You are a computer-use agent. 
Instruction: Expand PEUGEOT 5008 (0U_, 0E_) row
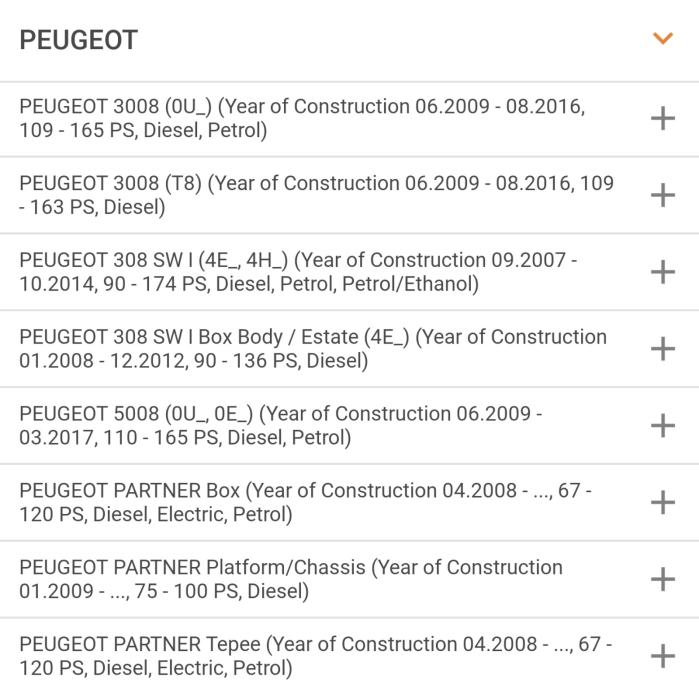coord(662,426)
